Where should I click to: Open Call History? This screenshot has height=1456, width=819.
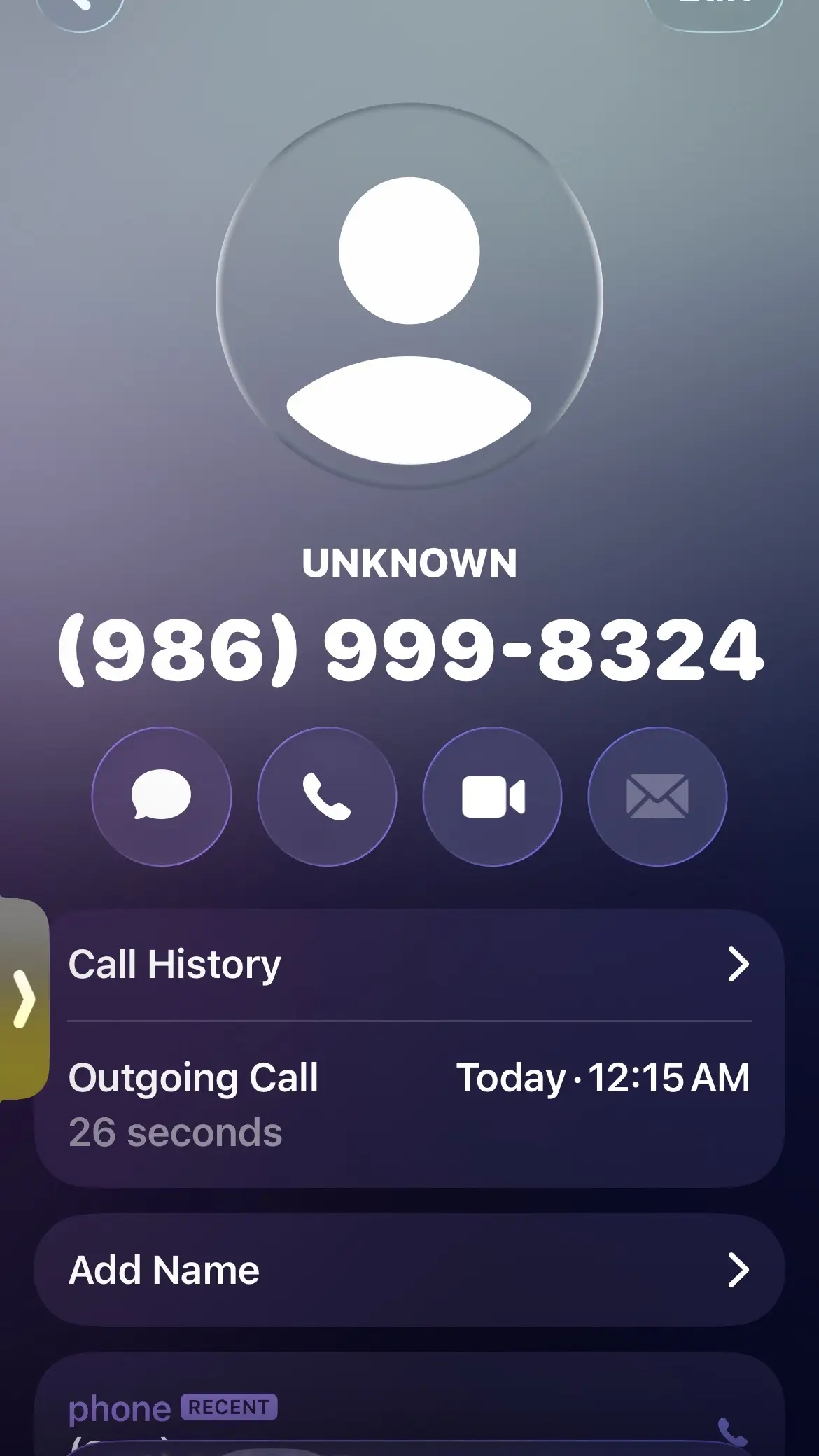click(x=409, y=965)
